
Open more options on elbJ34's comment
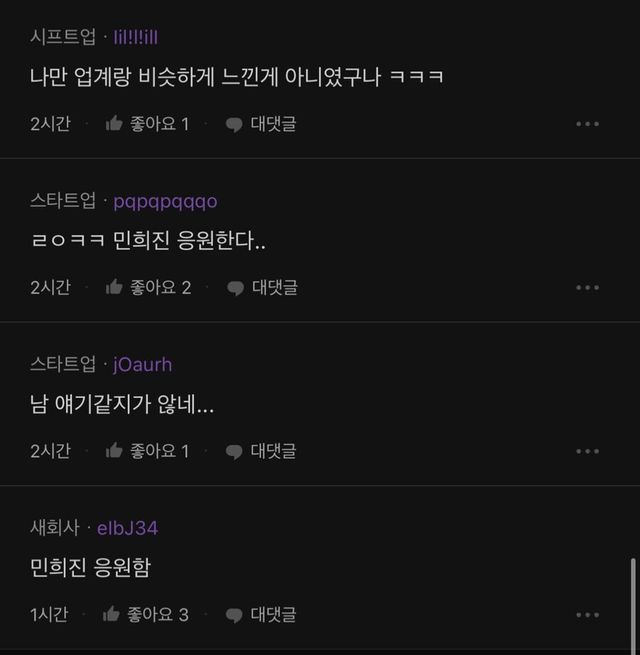coord(588,614)
